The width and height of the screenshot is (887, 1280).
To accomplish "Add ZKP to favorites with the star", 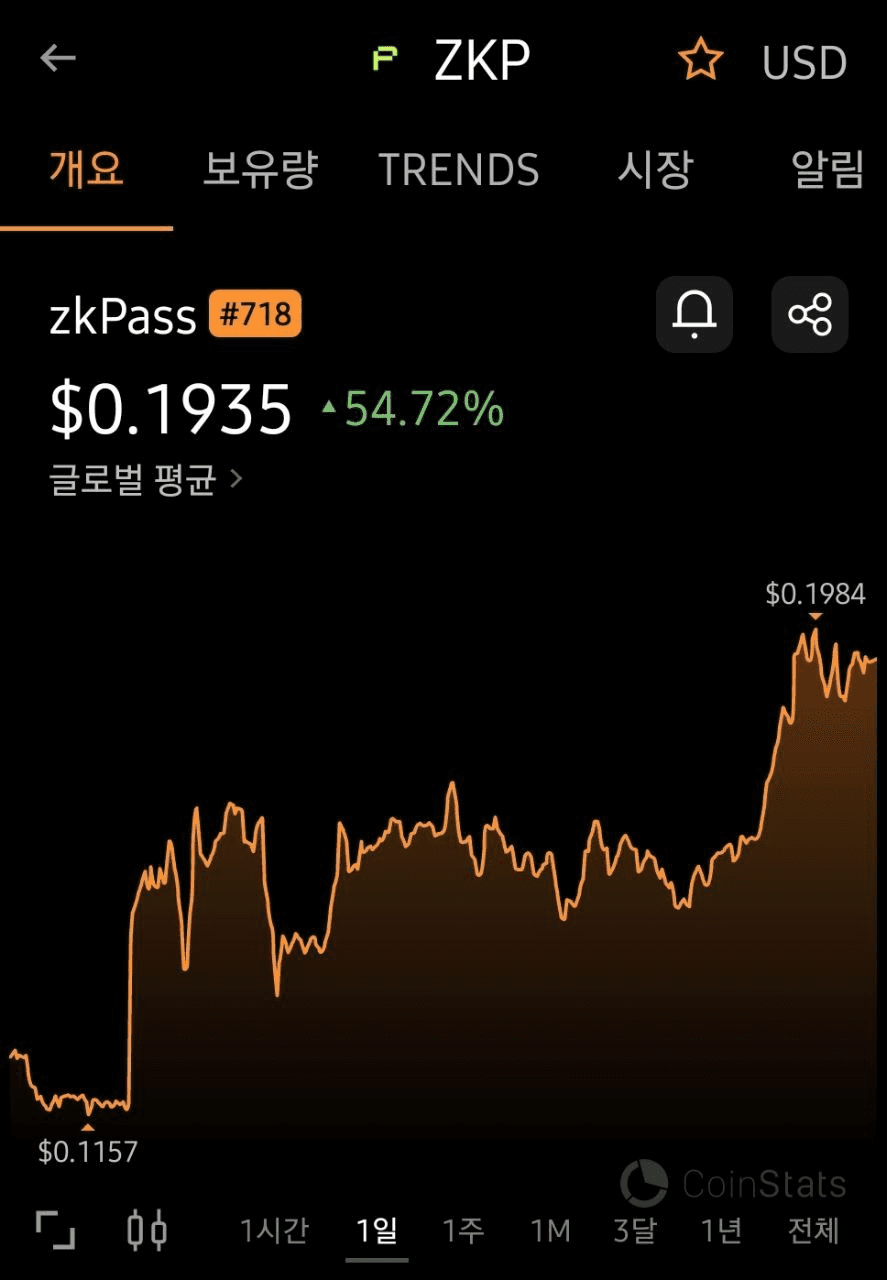I will click(700, 61).
